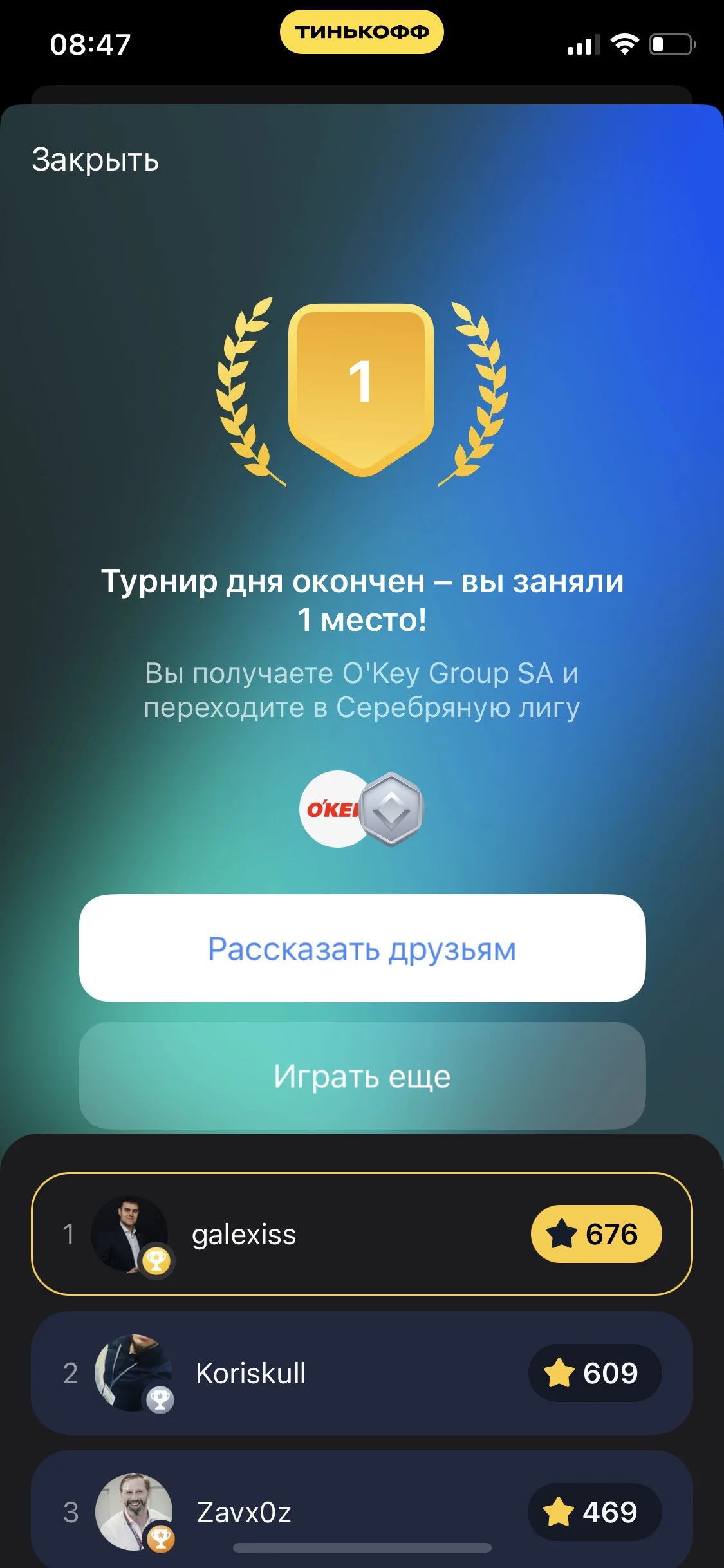This screenshot has height=1568, width=724.
Task: Open Koriskull row in the leaderboard
Action: 362,1373
